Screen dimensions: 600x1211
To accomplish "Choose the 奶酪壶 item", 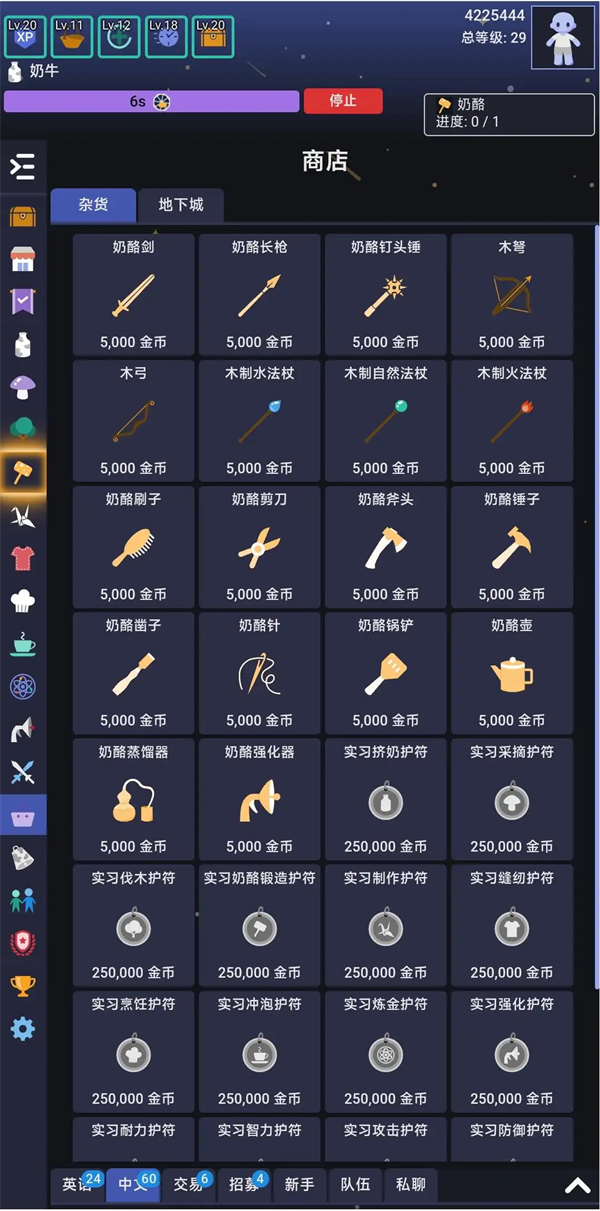I will (511, 672).
